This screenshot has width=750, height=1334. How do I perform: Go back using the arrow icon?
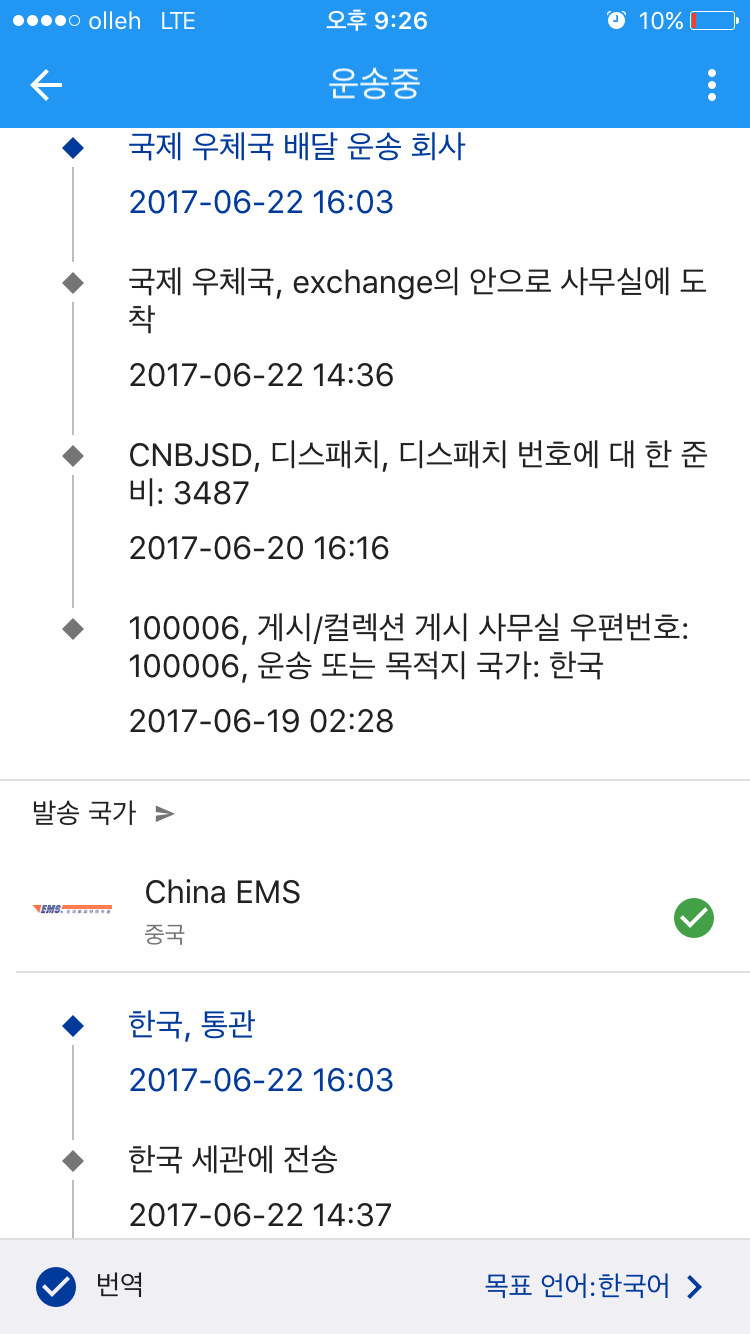pos(46,85)
